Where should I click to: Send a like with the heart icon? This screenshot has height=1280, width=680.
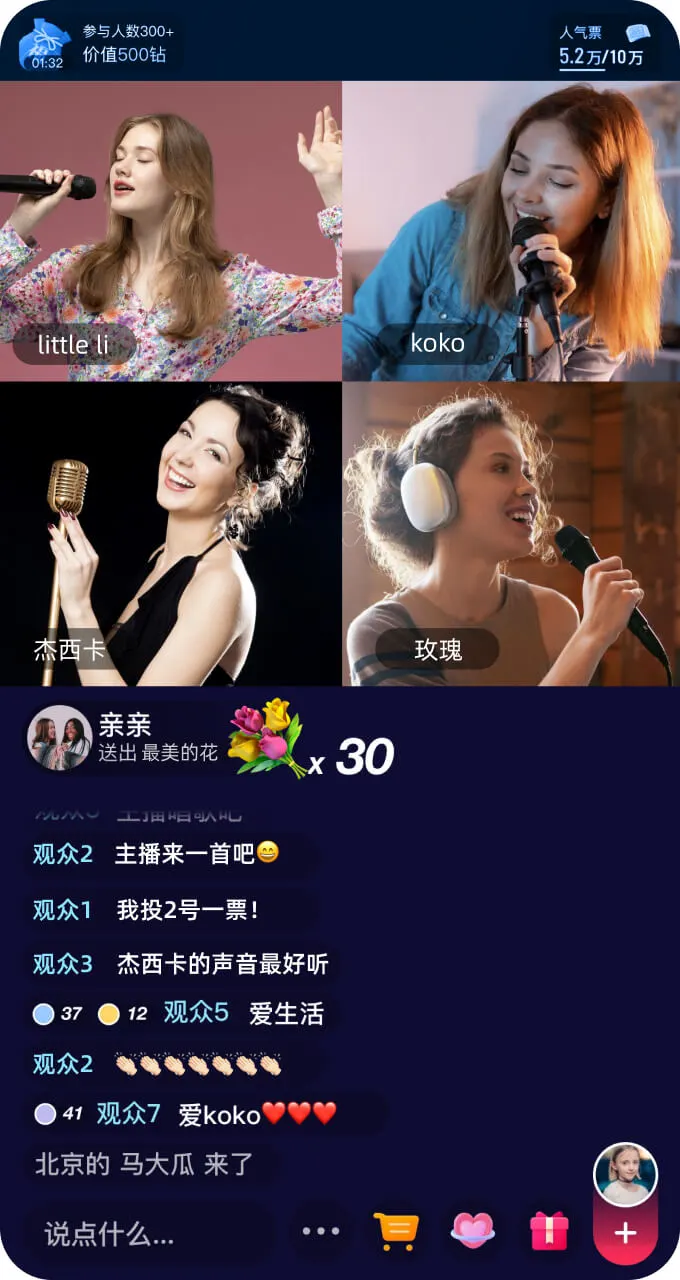click(473, 1231)
